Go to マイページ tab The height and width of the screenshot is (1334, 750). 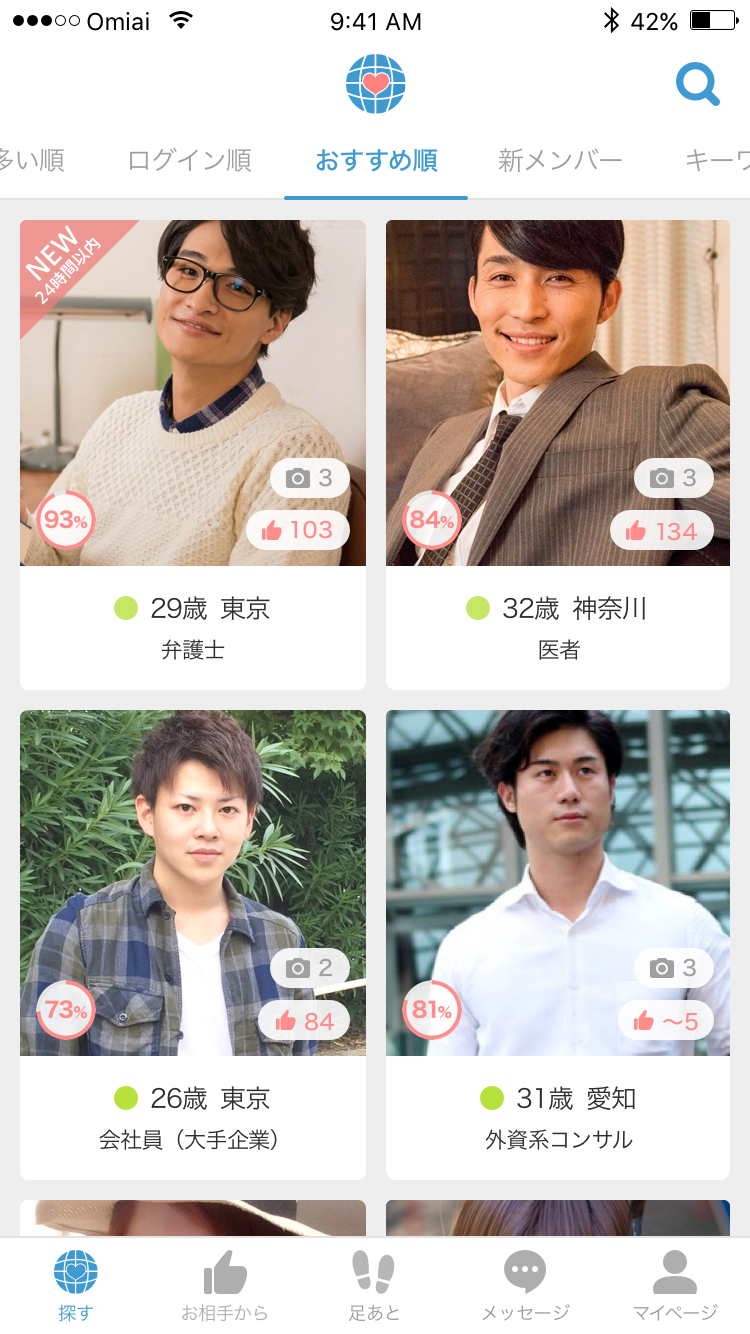click(x=675, y=1286)
